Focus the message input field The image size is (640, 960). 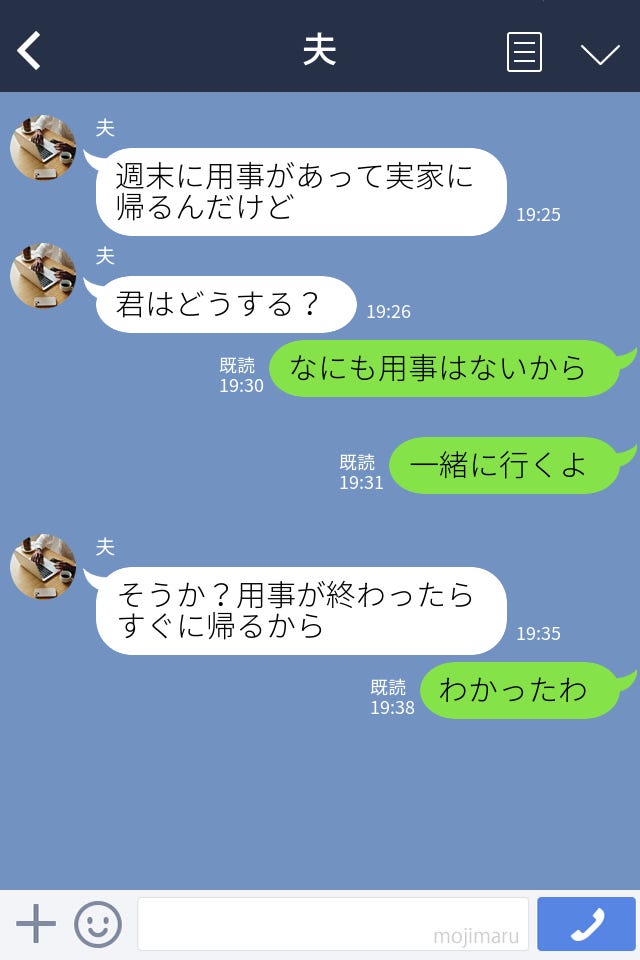pyautogui.click(x=332, y=924)
